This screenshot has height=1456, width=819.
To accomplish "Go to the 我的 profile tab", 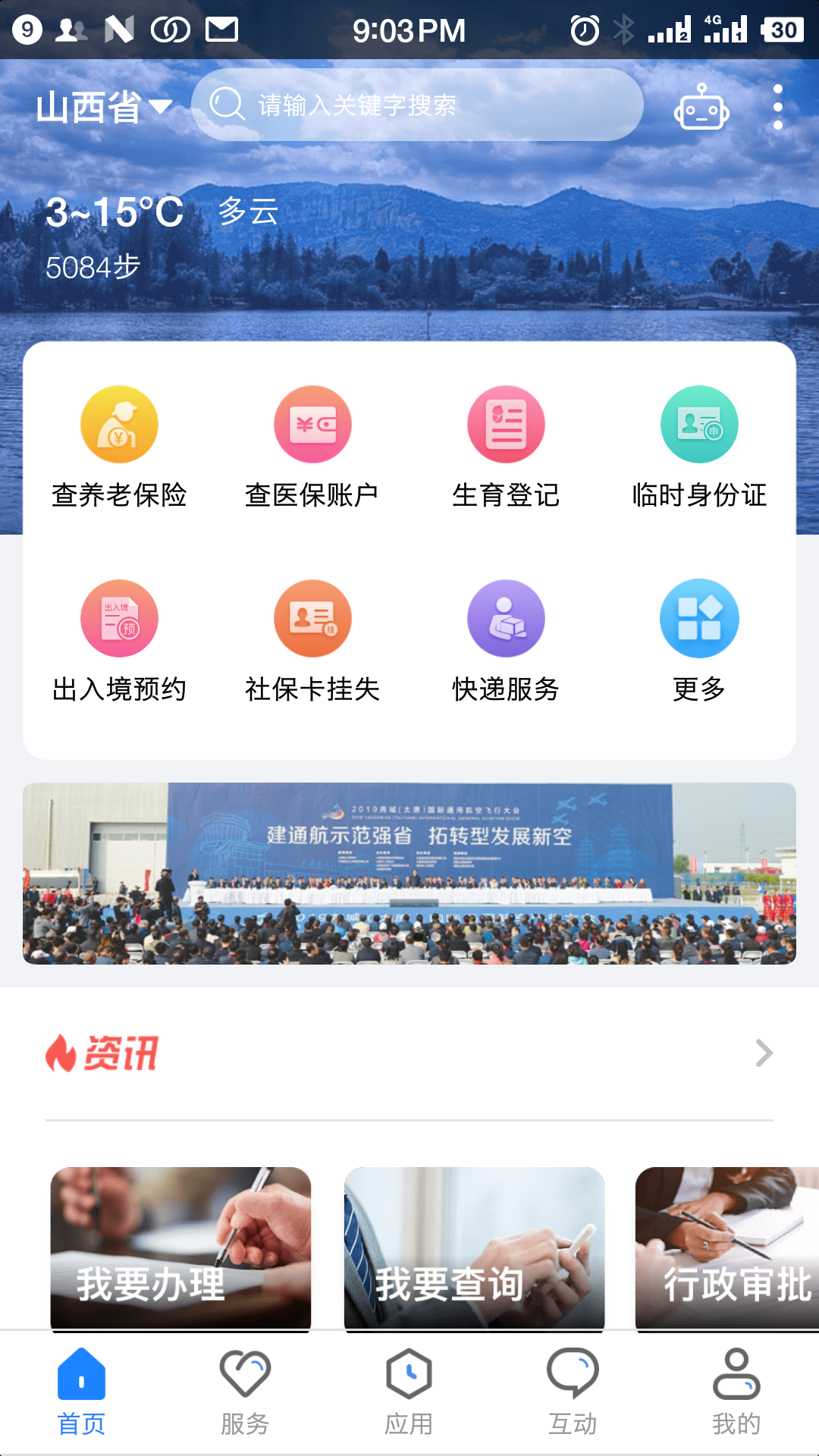I will (737, 1395).
